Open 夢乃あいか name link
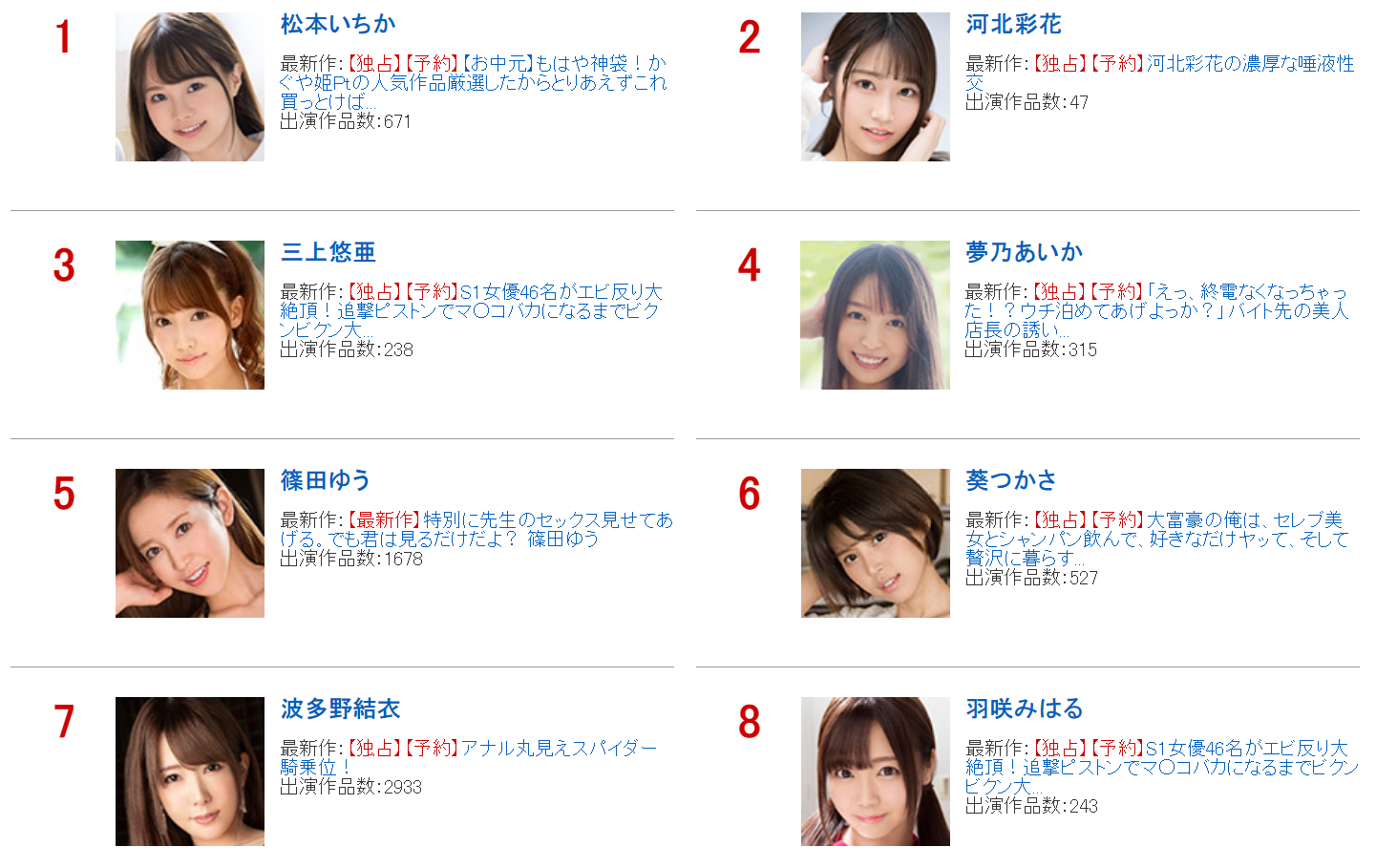Screen dimensions: 1376x868 coord(1024,252)
